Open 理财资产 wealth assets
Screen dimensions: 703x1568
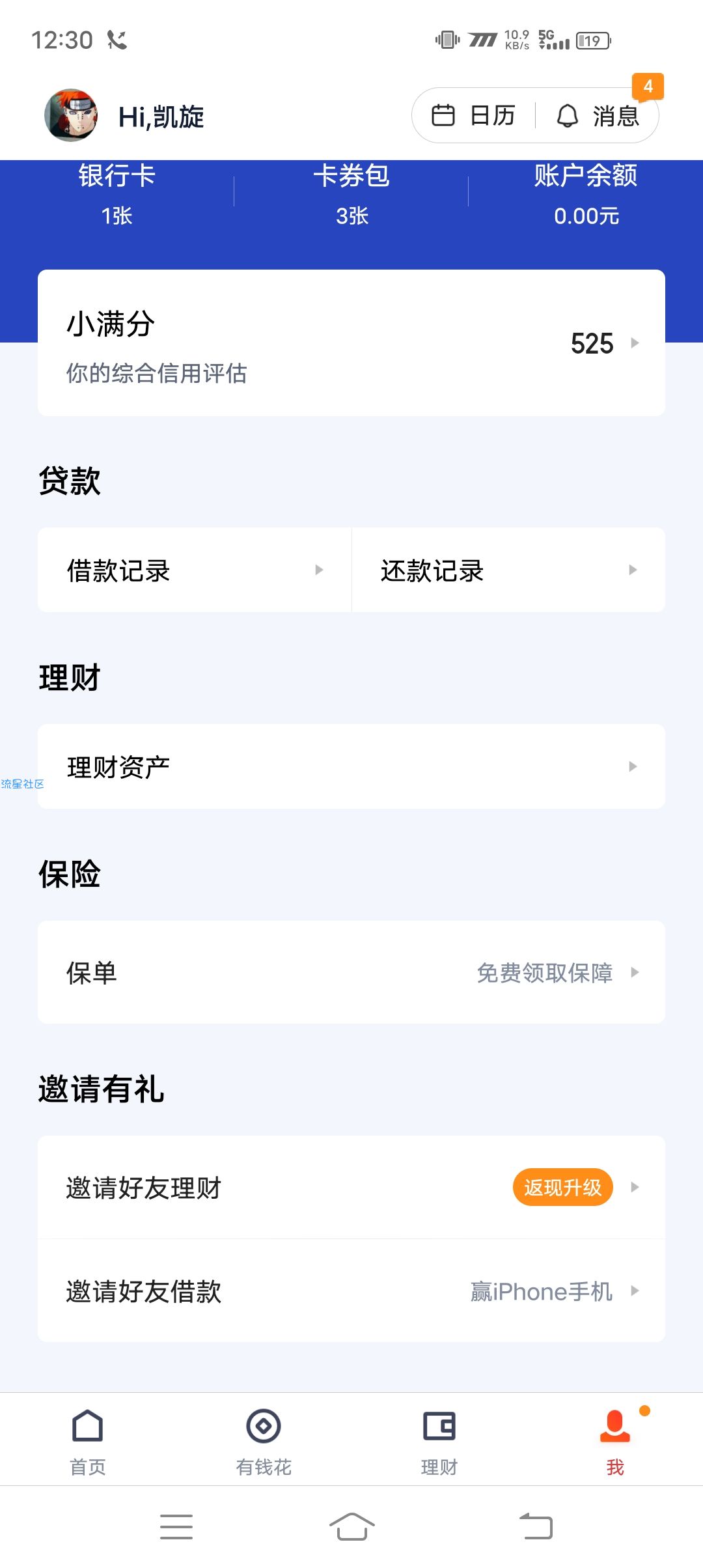[x=351, y=766]
